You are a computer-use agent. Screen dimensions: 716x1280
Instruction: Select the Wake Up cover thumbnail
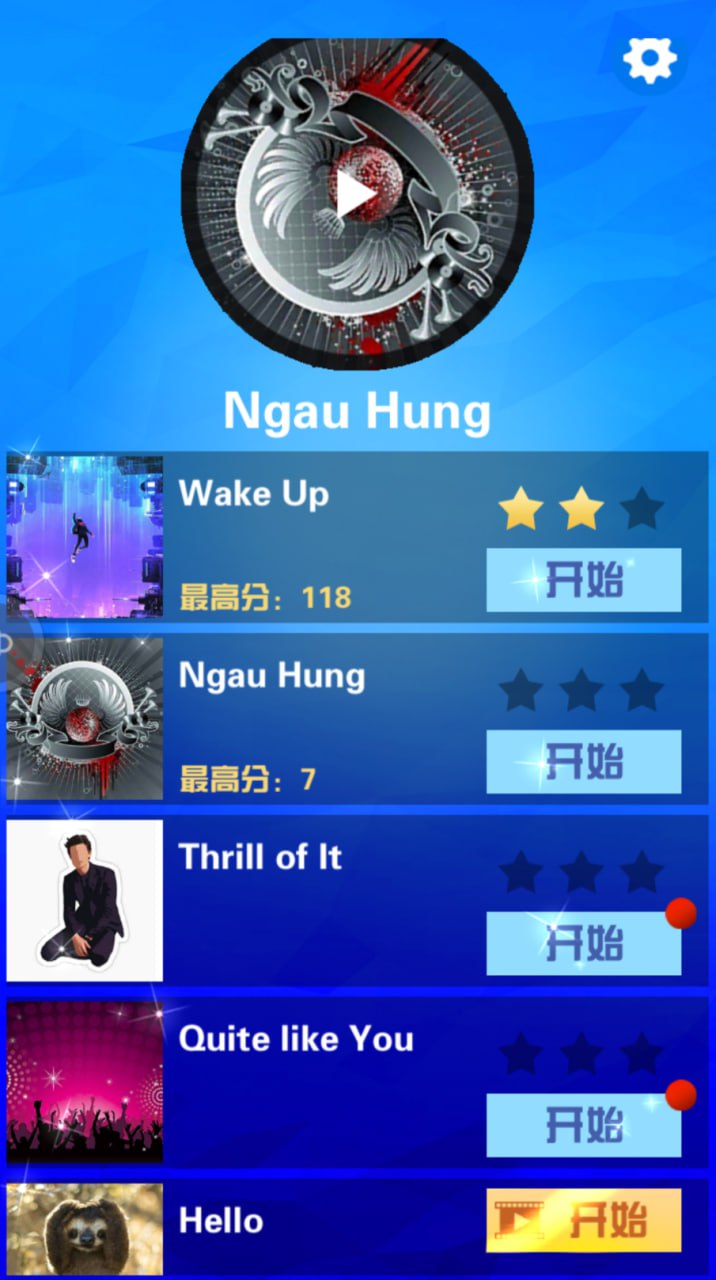[x=85, y=537]
